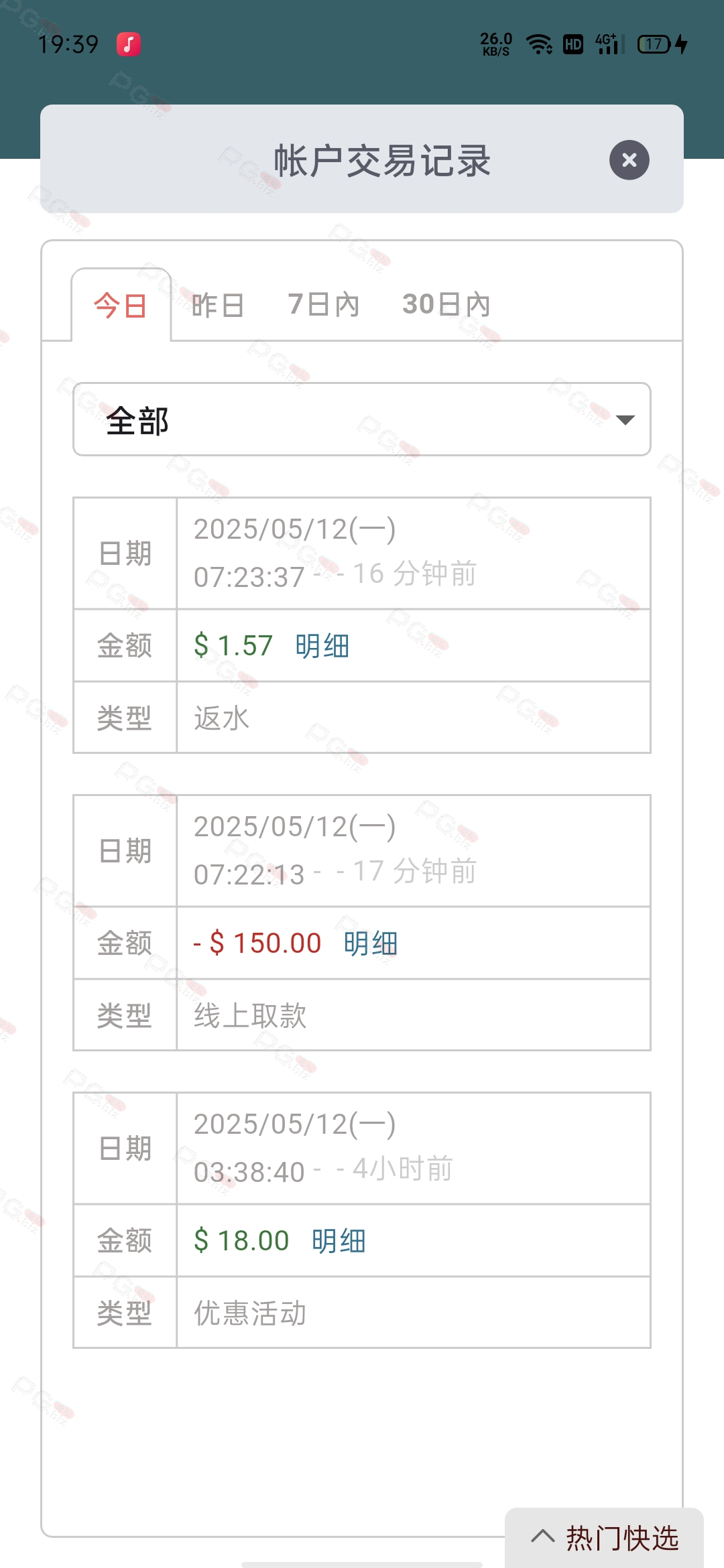View 明细 of the -$150.00 withdrawal

pos(371,943)
